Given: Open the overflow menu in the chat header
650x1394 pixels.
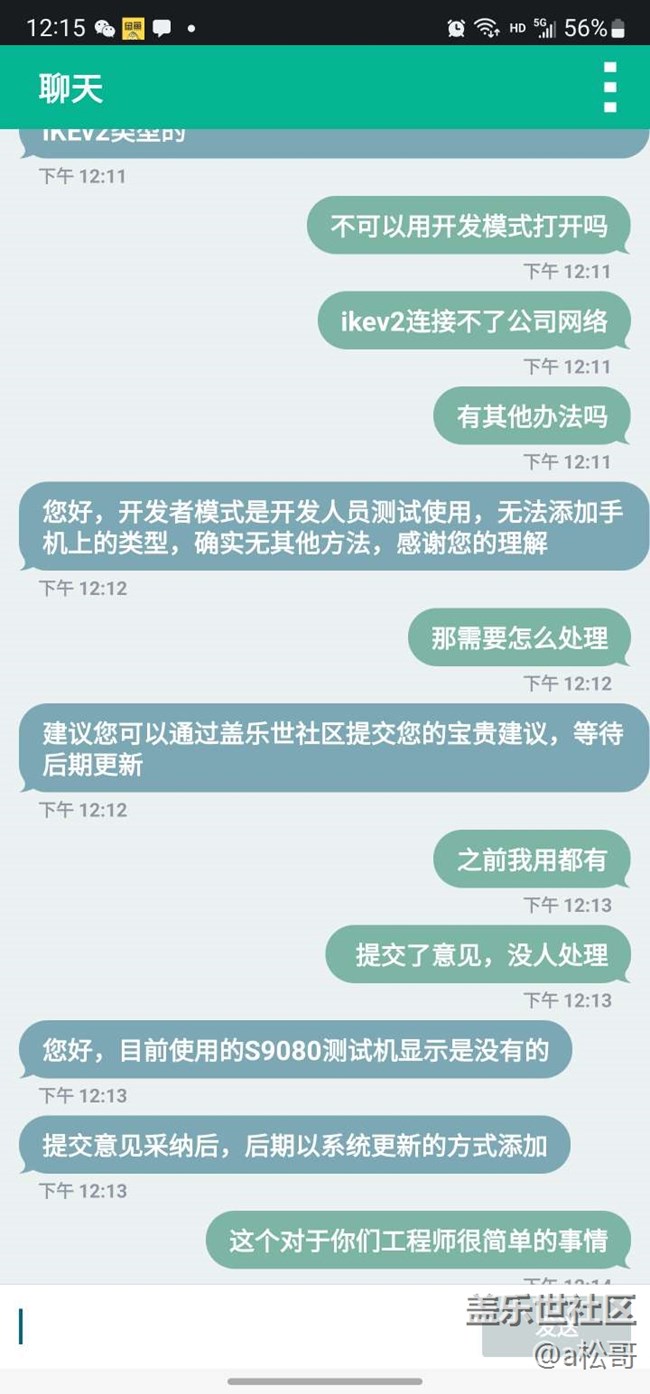Looking at the screenshot, I should pos(610,88).
